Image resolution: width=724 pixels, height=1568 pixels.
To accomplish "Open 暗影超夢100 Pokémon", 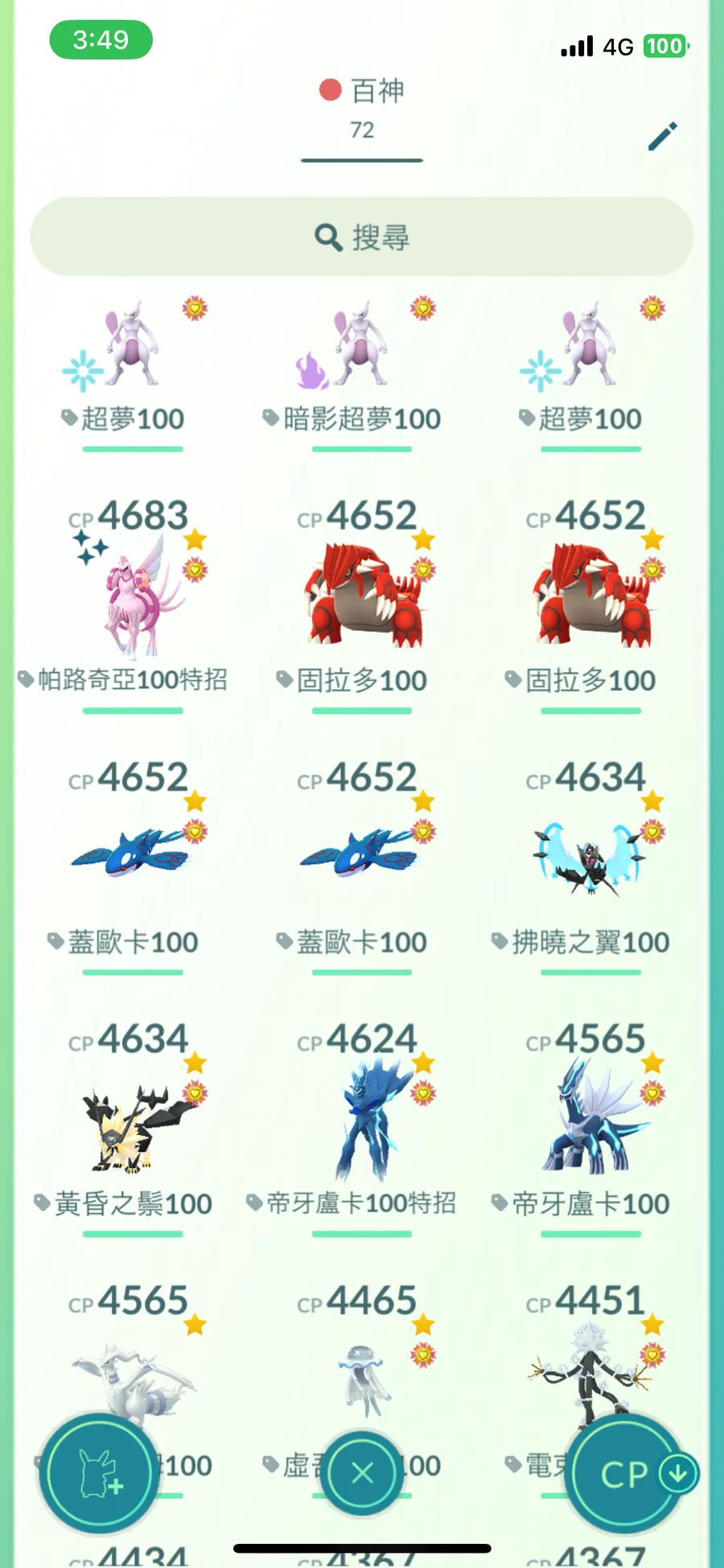I will pyautogui.click(x=361, y=354).
